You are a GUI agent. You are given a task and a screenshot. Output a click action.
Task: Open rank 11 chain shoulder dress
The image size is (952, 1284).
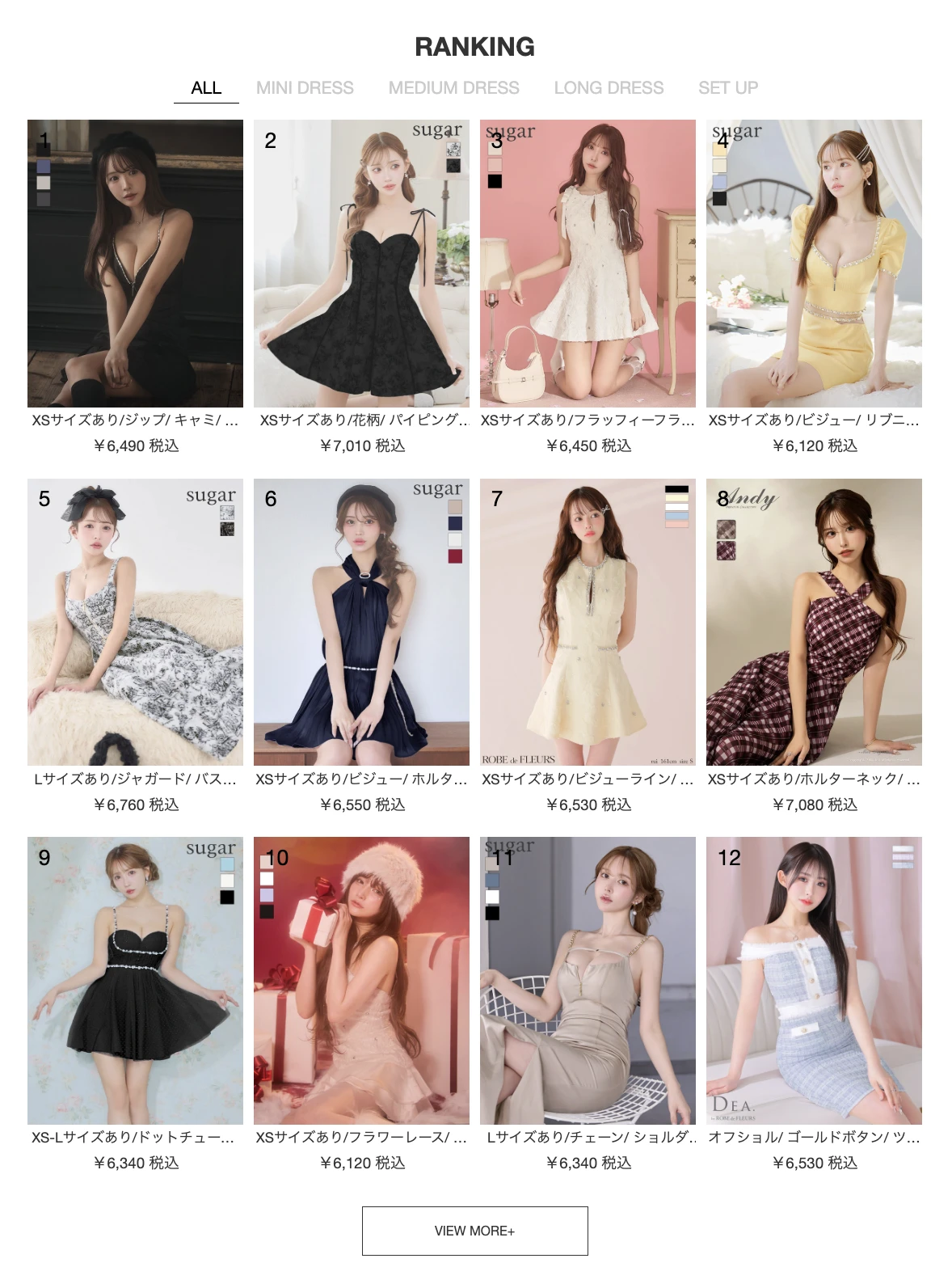point(588,980)
